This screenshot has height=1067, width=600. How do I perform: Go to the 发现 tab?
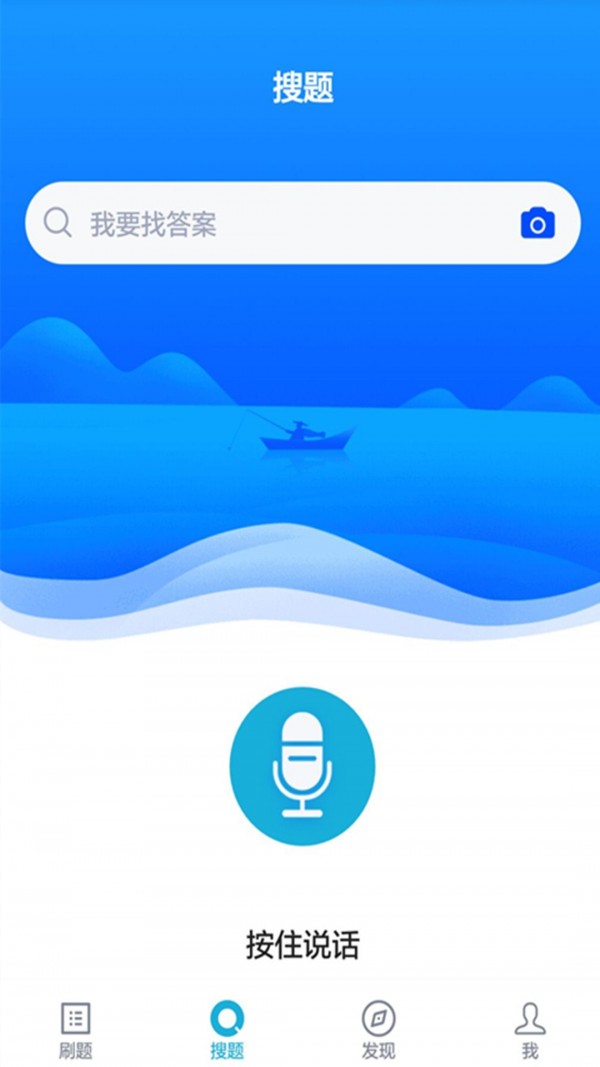click(x=378, y=1030)
